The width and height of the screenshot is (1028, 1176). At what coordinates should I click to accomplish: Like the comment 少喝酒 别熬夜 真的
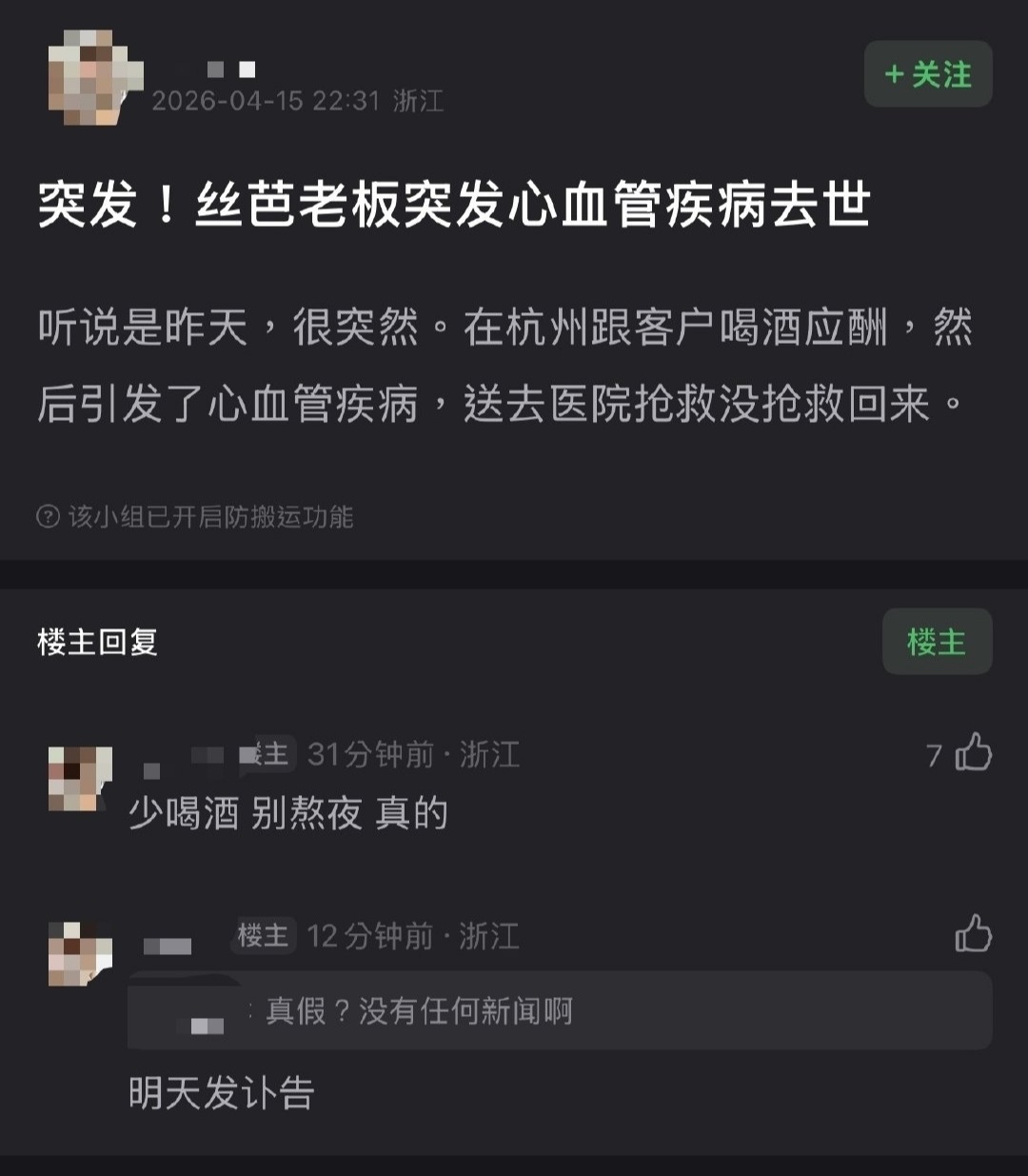click(973, 753)
